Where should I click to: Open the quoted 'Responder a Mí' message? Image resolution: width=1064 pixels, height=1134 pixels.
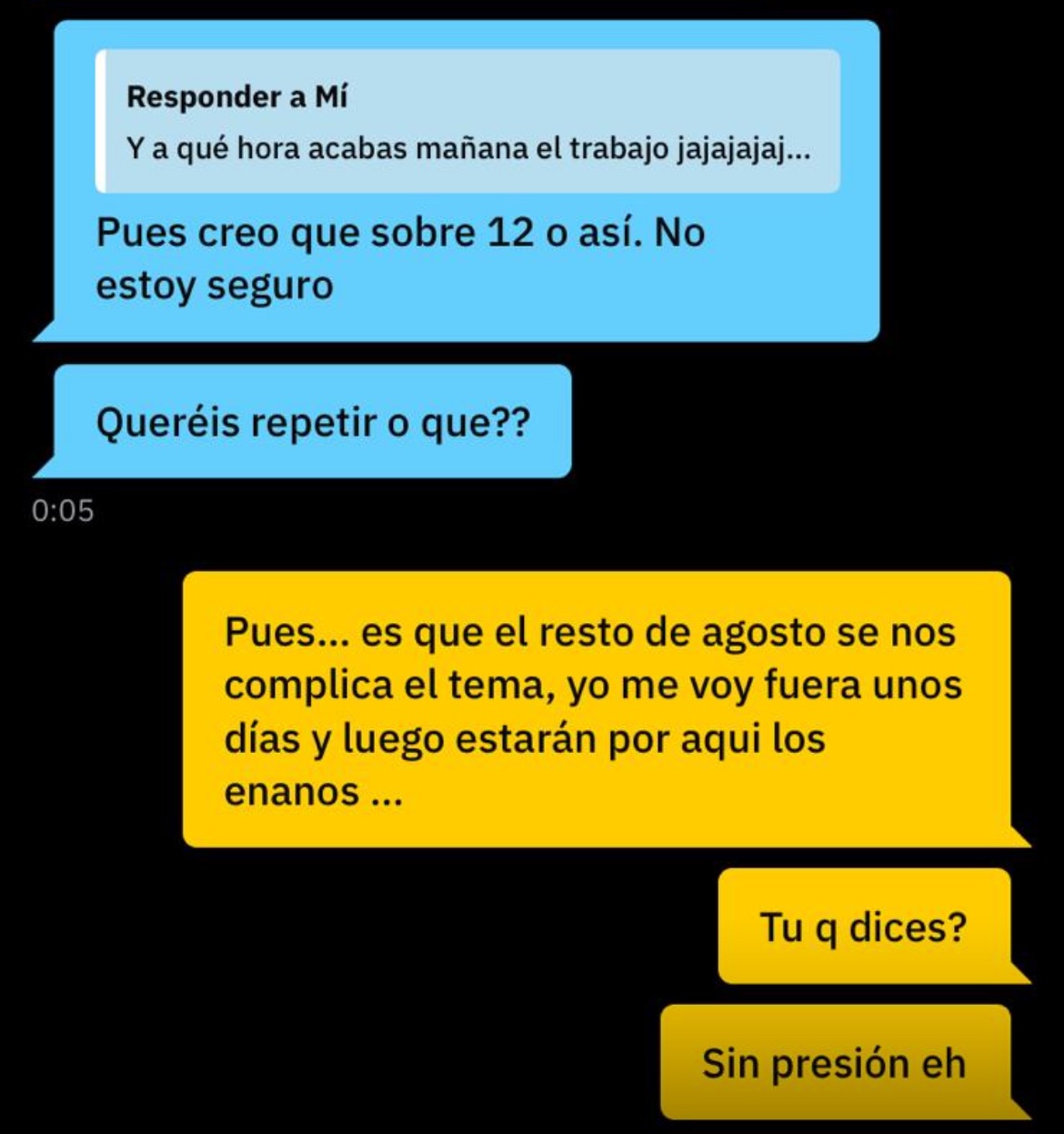tap(467, 122)
